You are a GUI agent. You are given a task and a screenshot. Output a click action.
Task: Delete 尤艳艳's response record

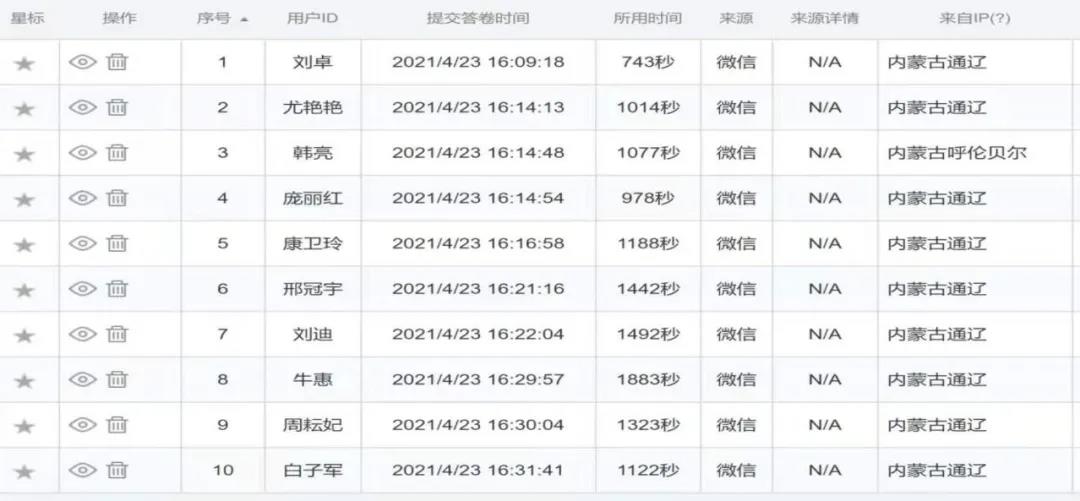point(118,107)
